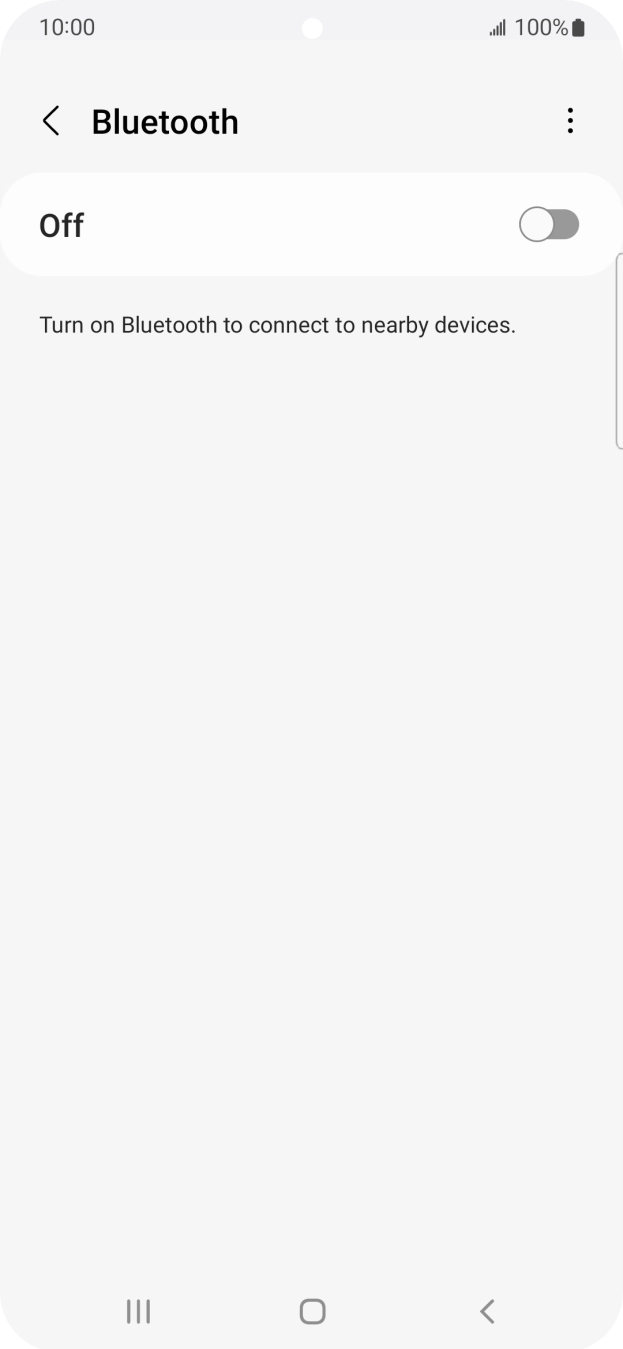Turn on the Bluetooth switch
The image size is (623, 1349).
(548, 225)
